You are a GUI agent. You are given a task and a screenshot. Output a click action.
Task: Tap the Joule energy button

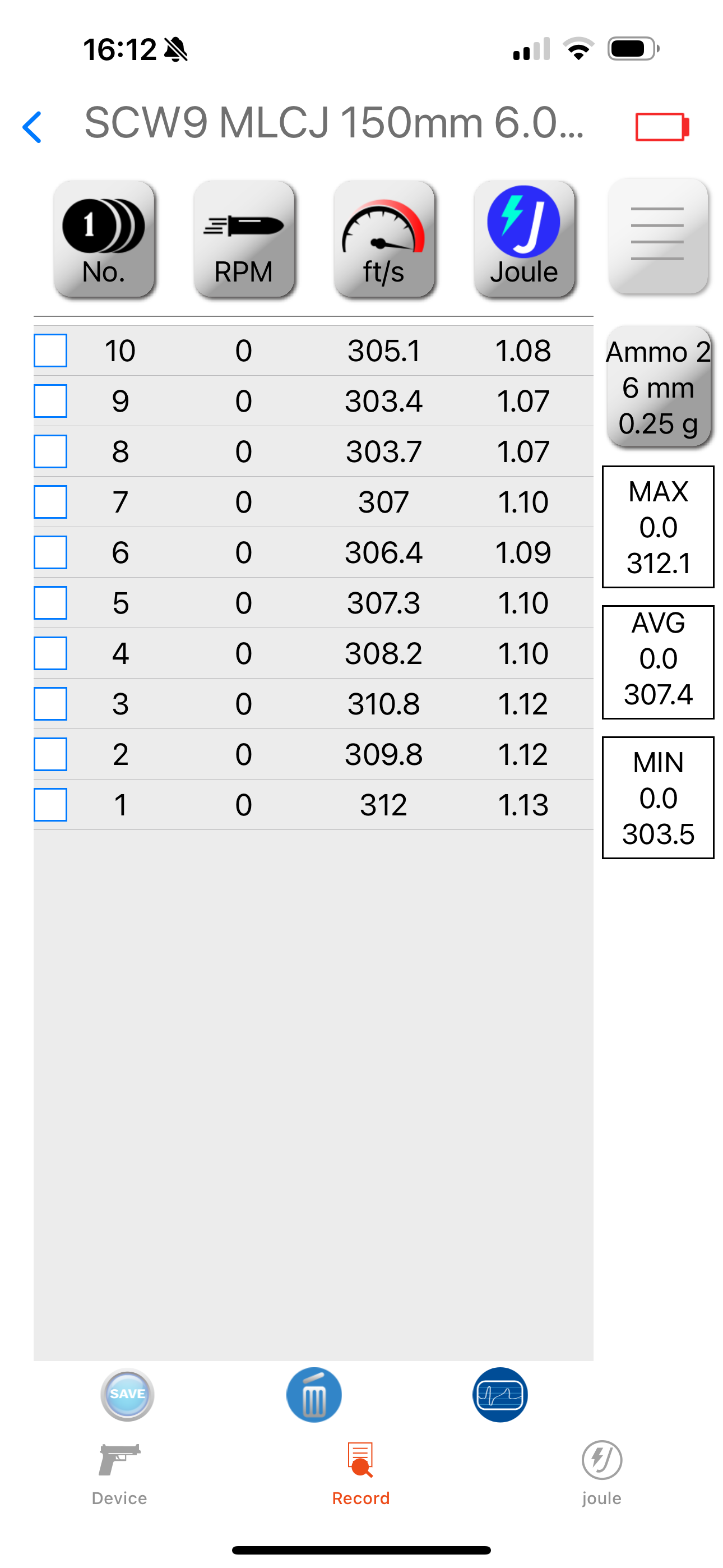(x=523, y=239)
